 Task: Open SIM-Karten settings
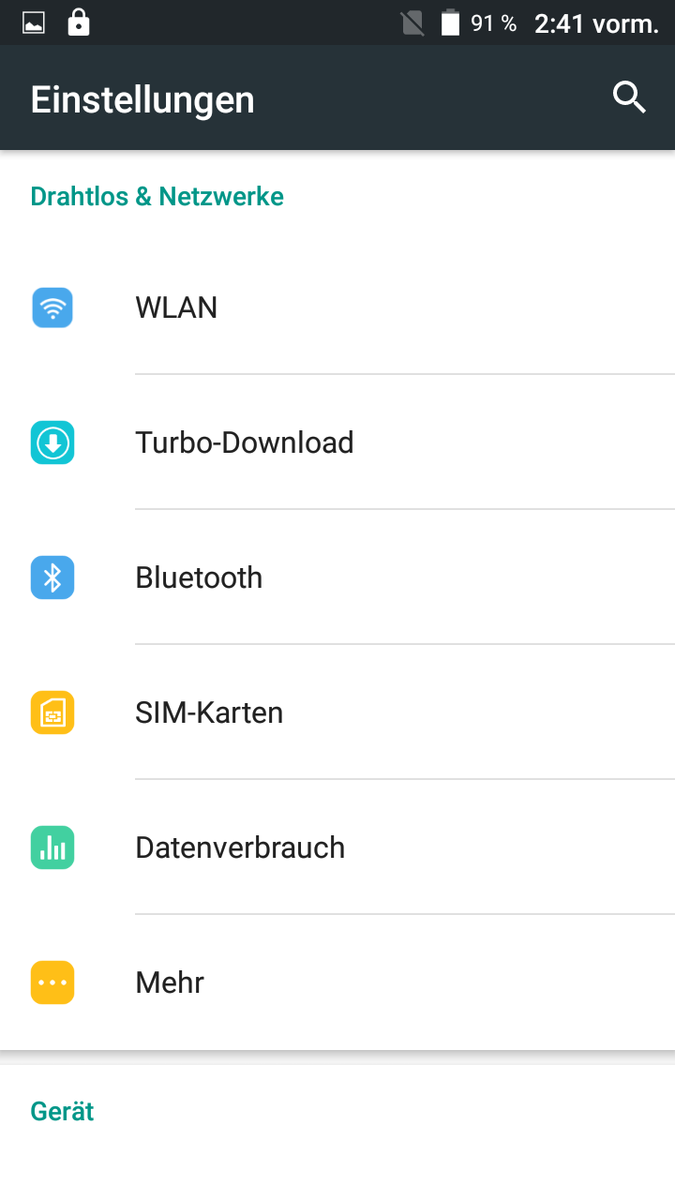pyautogui.click(x=337, y=712)
